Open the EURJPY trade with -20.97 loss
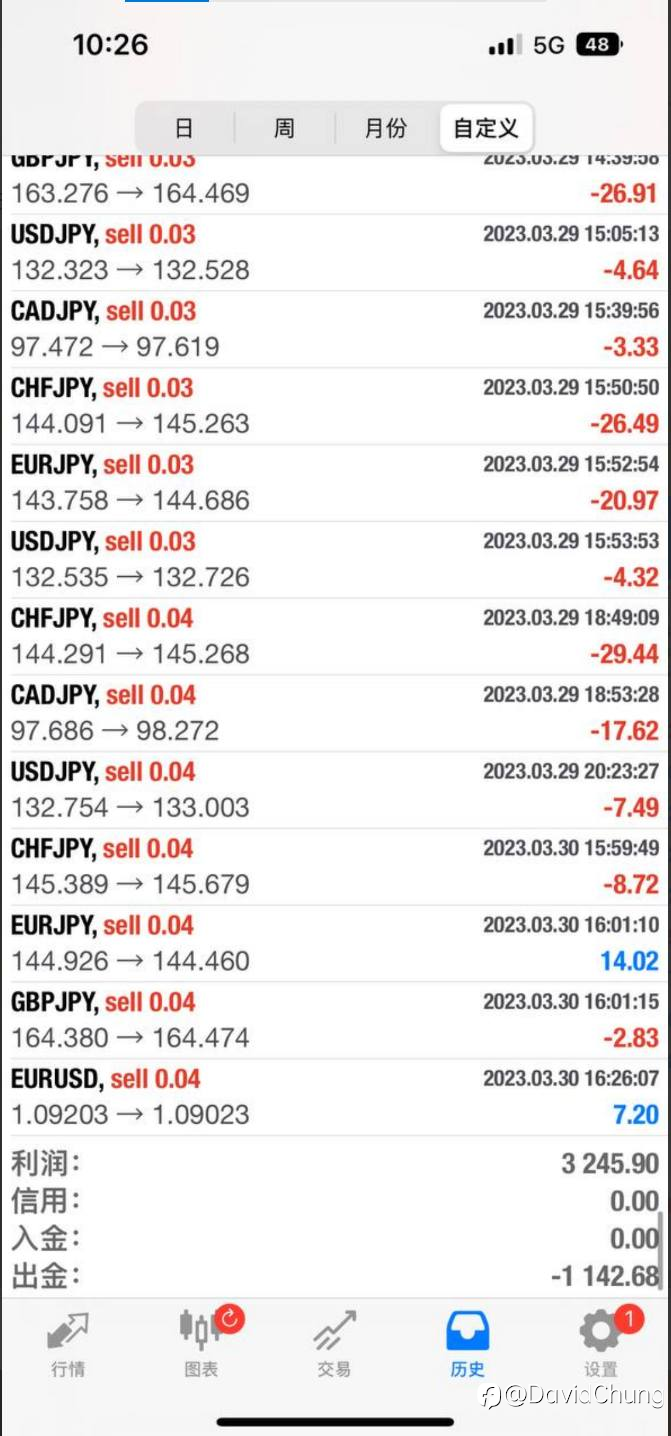The height and width of the screenshot is (1436, 671). pyautogui.click(x=335, y=483)
